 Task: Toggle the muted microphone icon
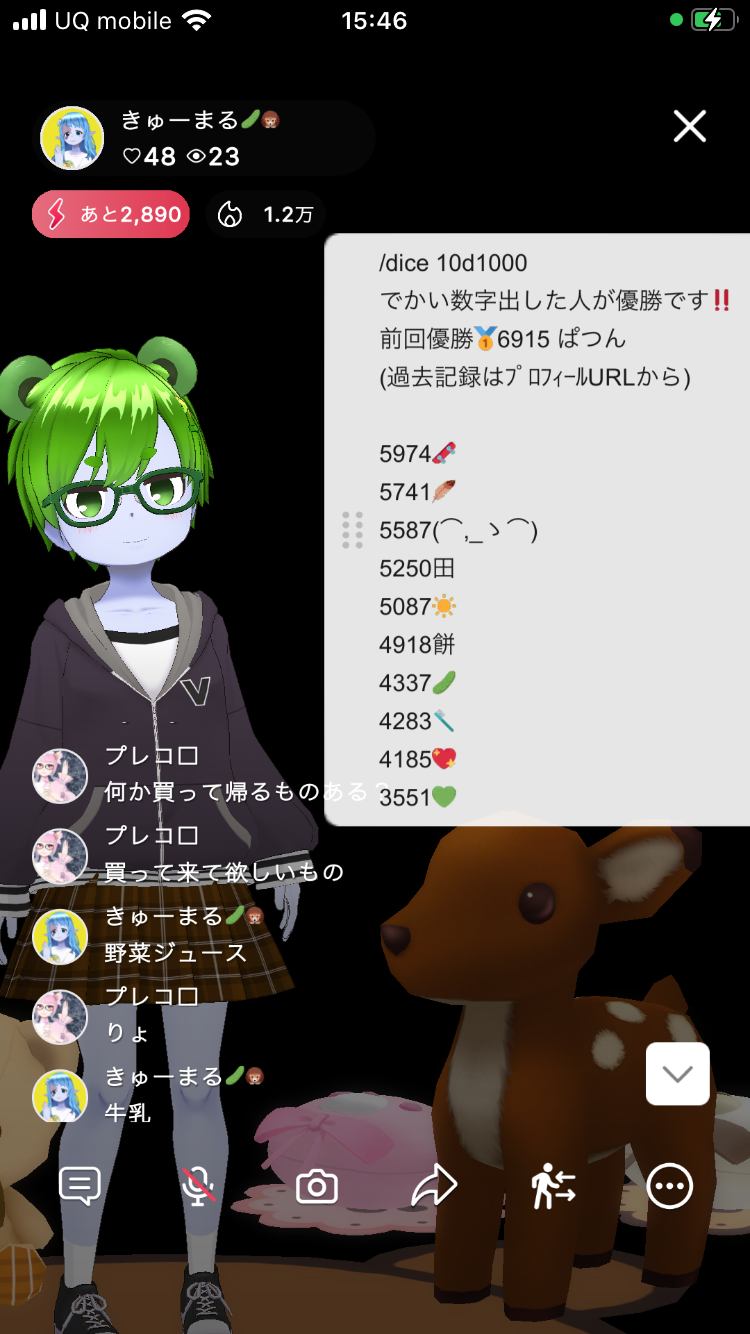tap(199, 1186)
